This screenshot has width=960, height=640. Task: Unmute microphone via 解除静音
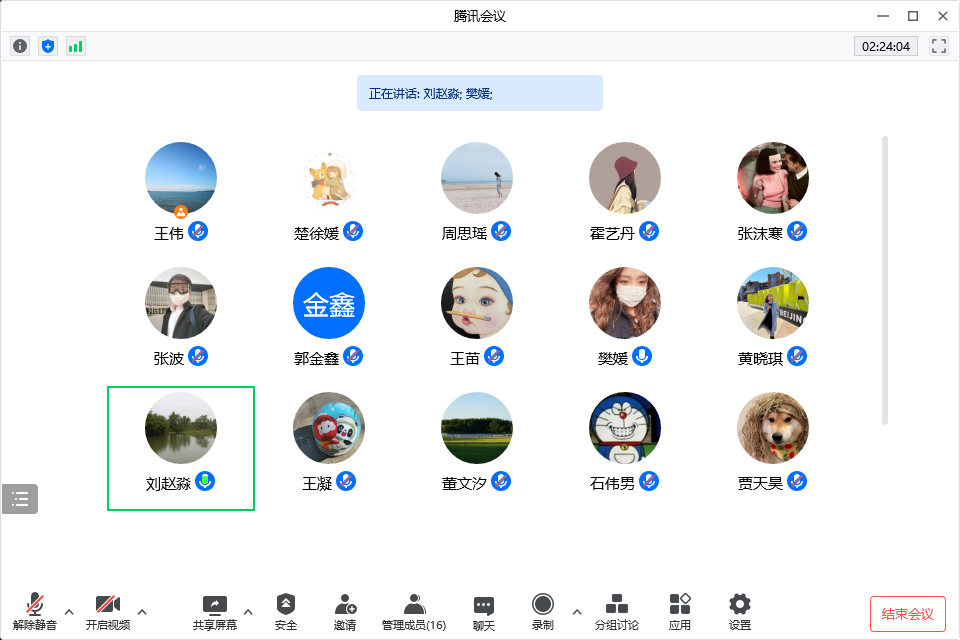point(36,610)
